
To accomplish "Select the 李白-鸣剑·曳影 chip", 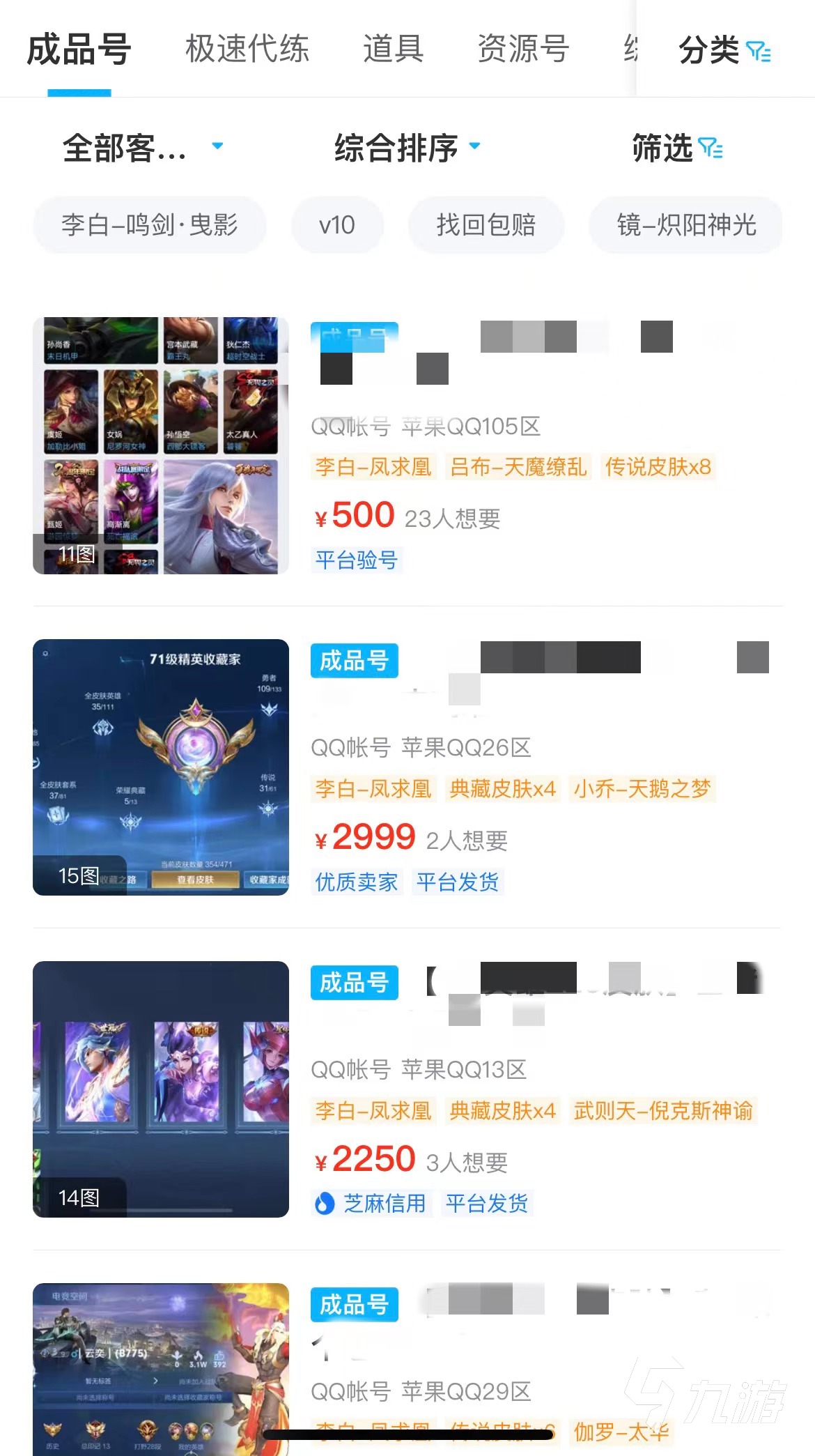I will tap(150, 225).
